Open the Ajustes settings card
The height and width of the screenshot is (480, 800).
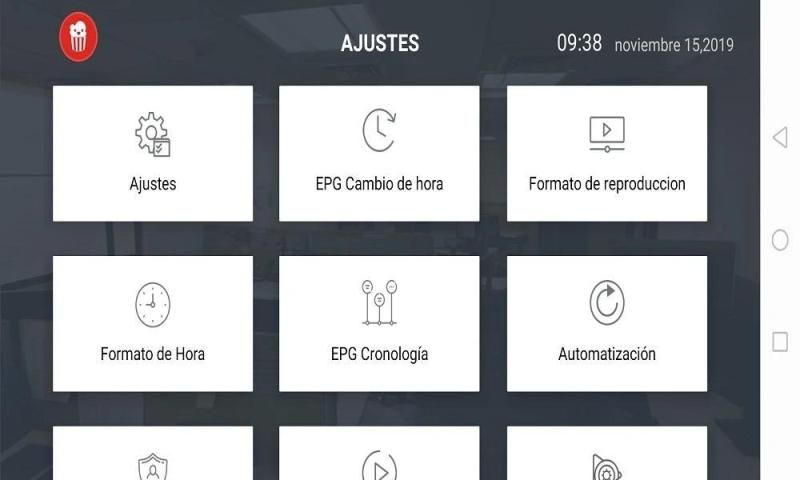pos(152,153)
